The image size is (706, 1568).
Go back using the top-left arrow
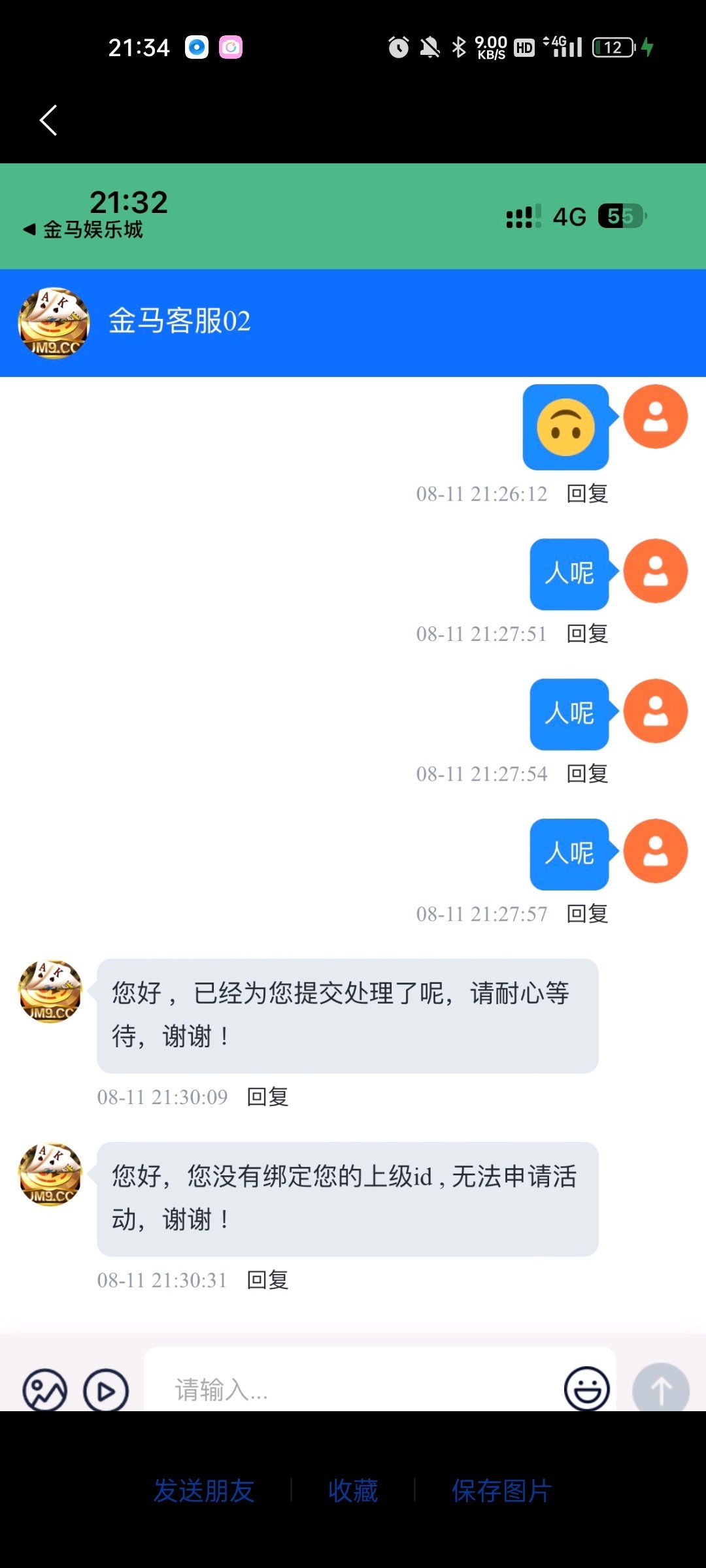point(48,120)
